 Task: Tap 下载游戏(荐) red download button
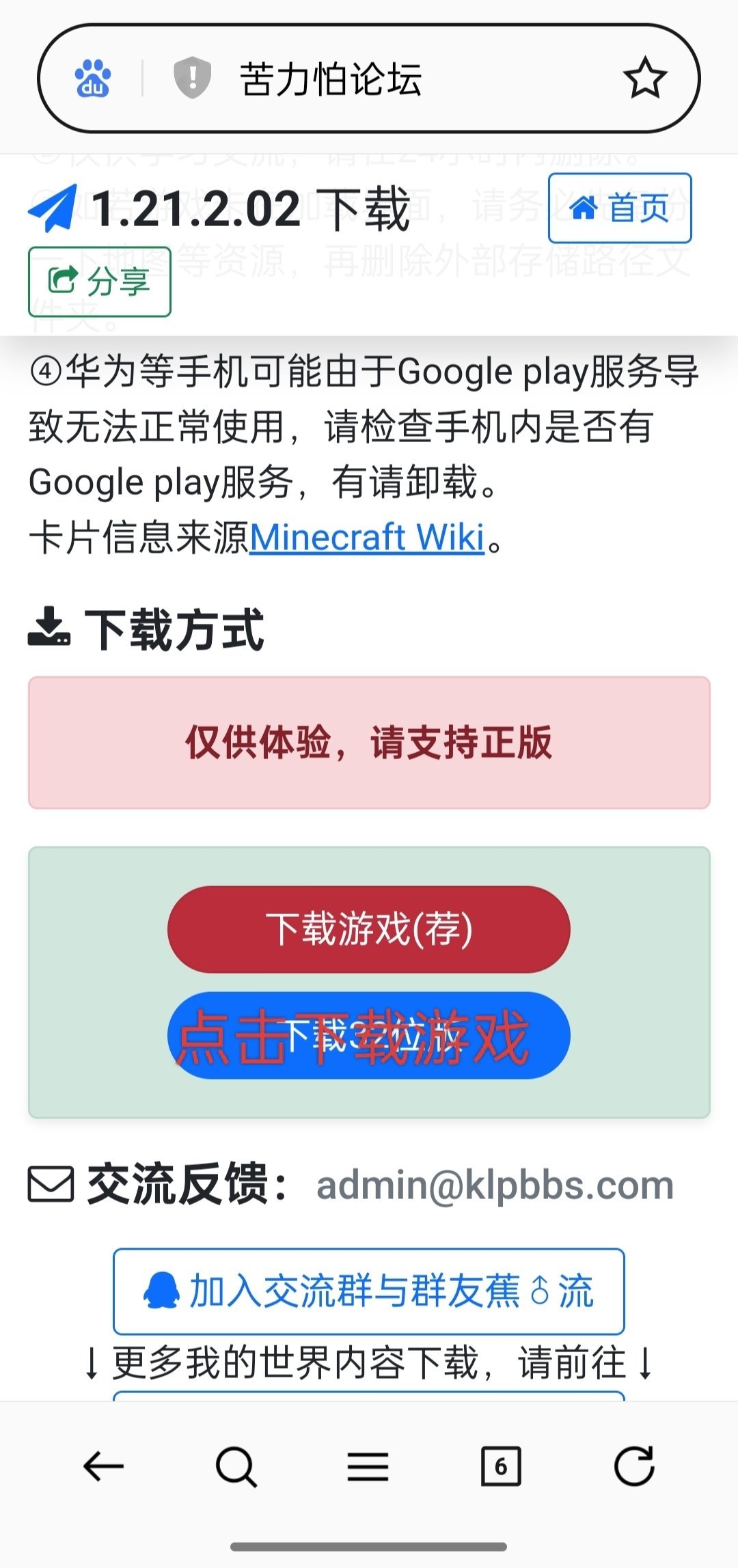[368, 929]
